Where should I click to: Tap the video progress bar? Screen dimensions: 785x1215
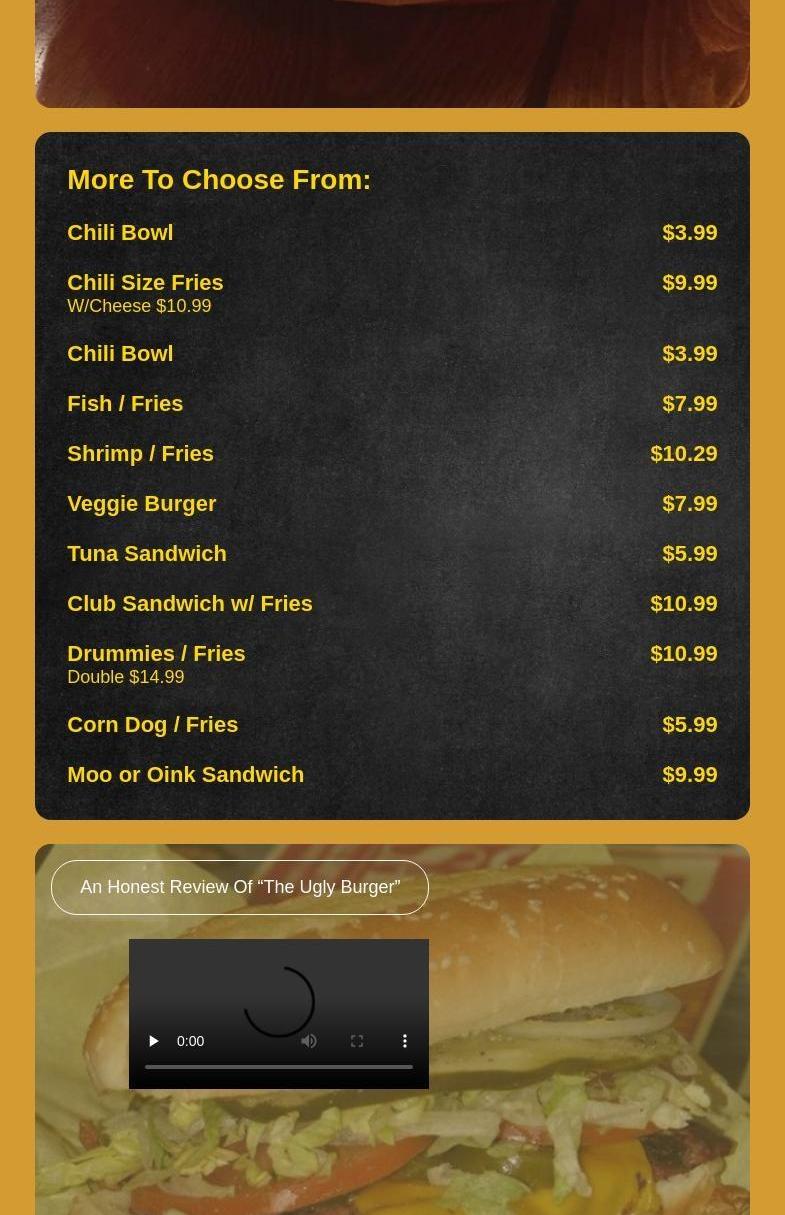coord(278,1067)
